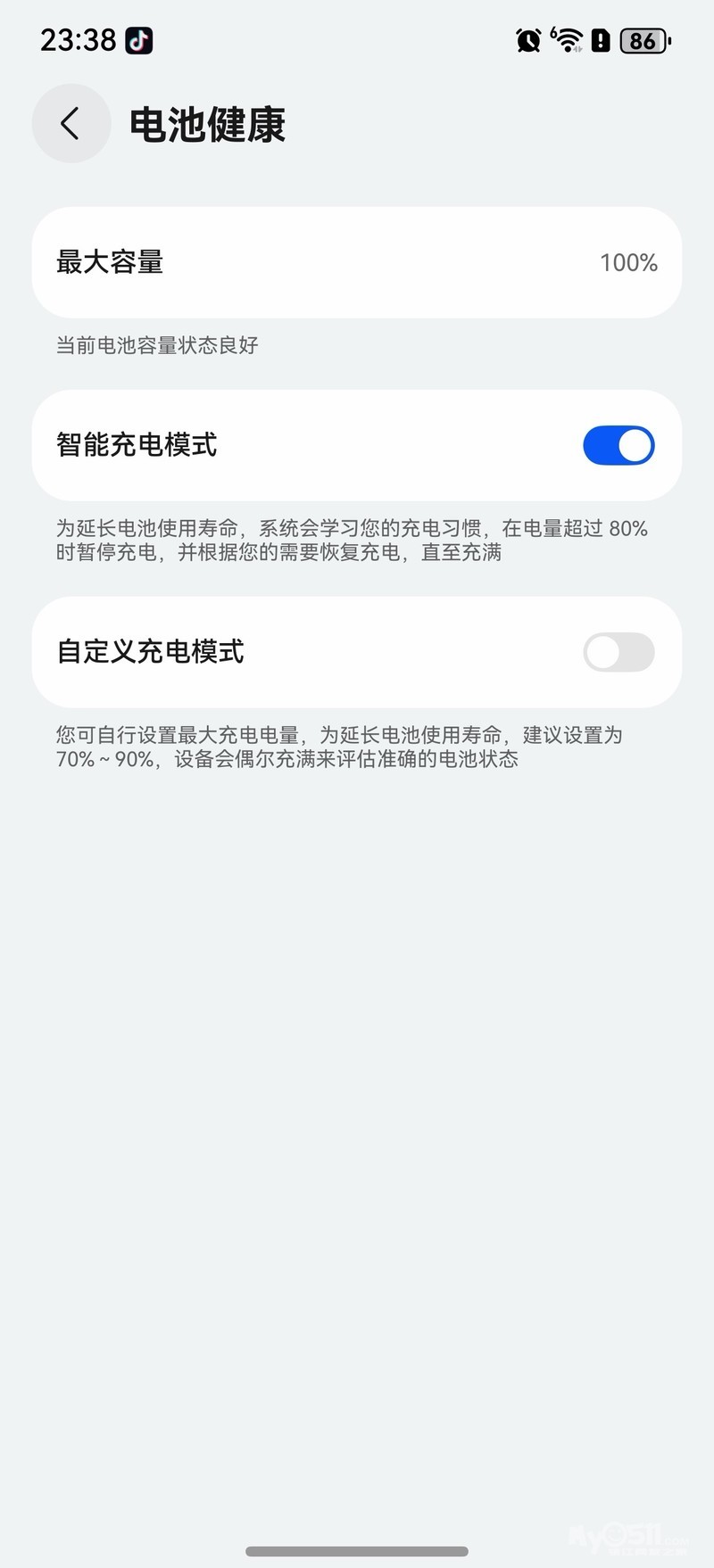Turn off 智能充电模式 switch

click(618, 445)
